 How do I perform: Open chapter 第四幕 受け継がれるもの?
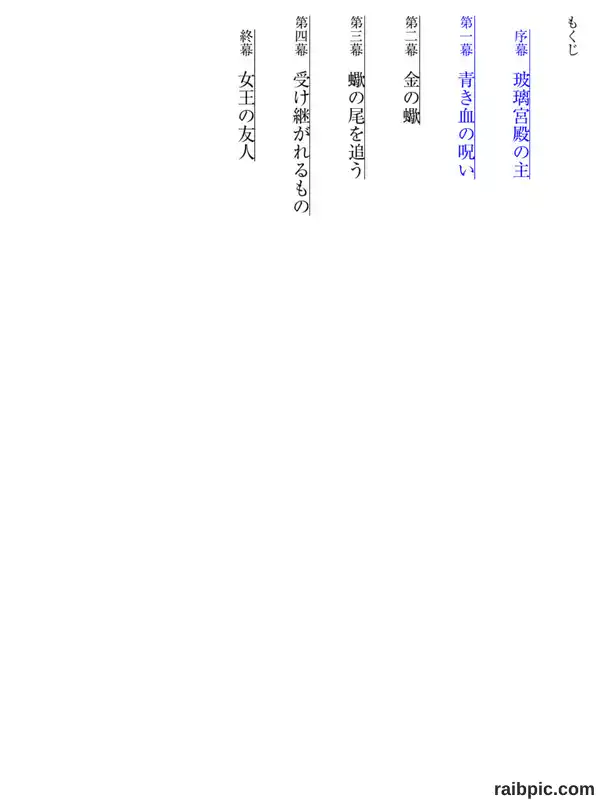tap(302, 115)
